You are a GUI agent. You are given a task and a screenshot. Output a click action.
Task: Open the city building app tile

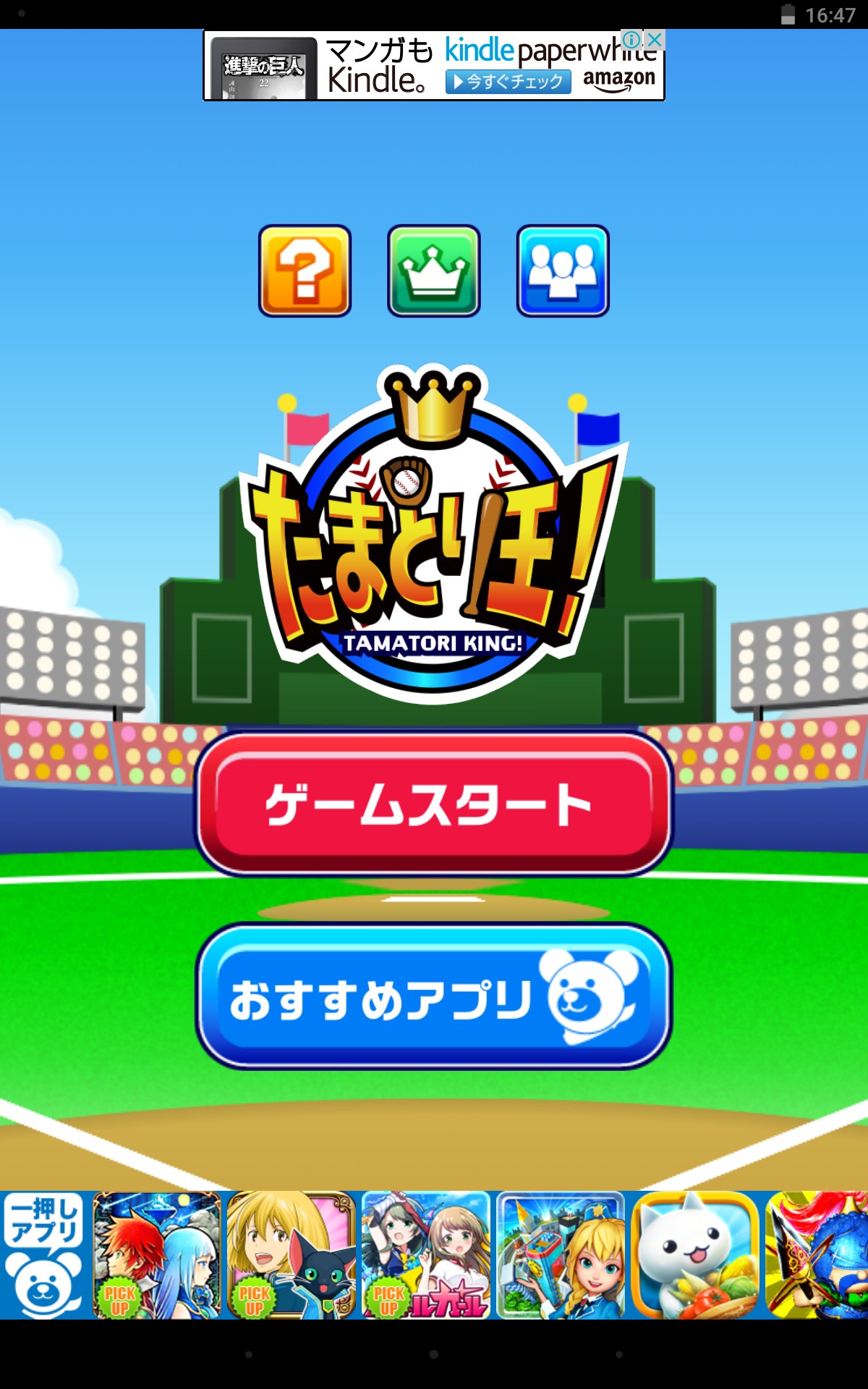point(561,1255)
